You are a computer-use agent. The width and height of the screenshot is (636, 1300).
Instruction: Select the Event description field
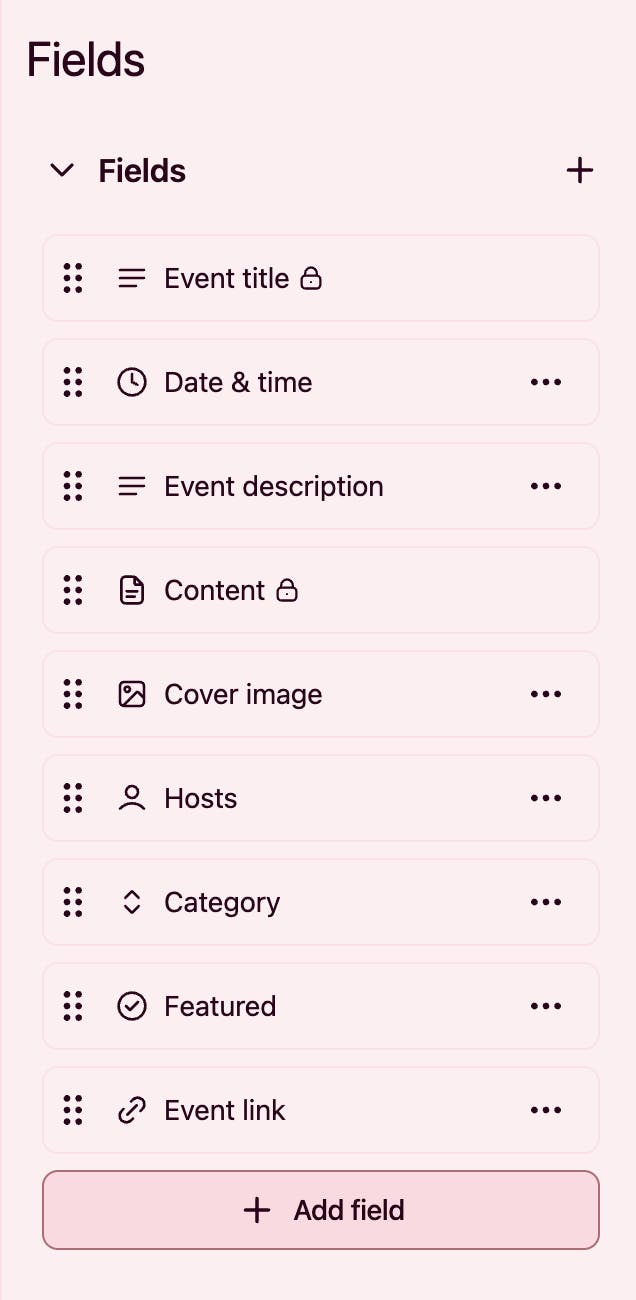(273, 487)
